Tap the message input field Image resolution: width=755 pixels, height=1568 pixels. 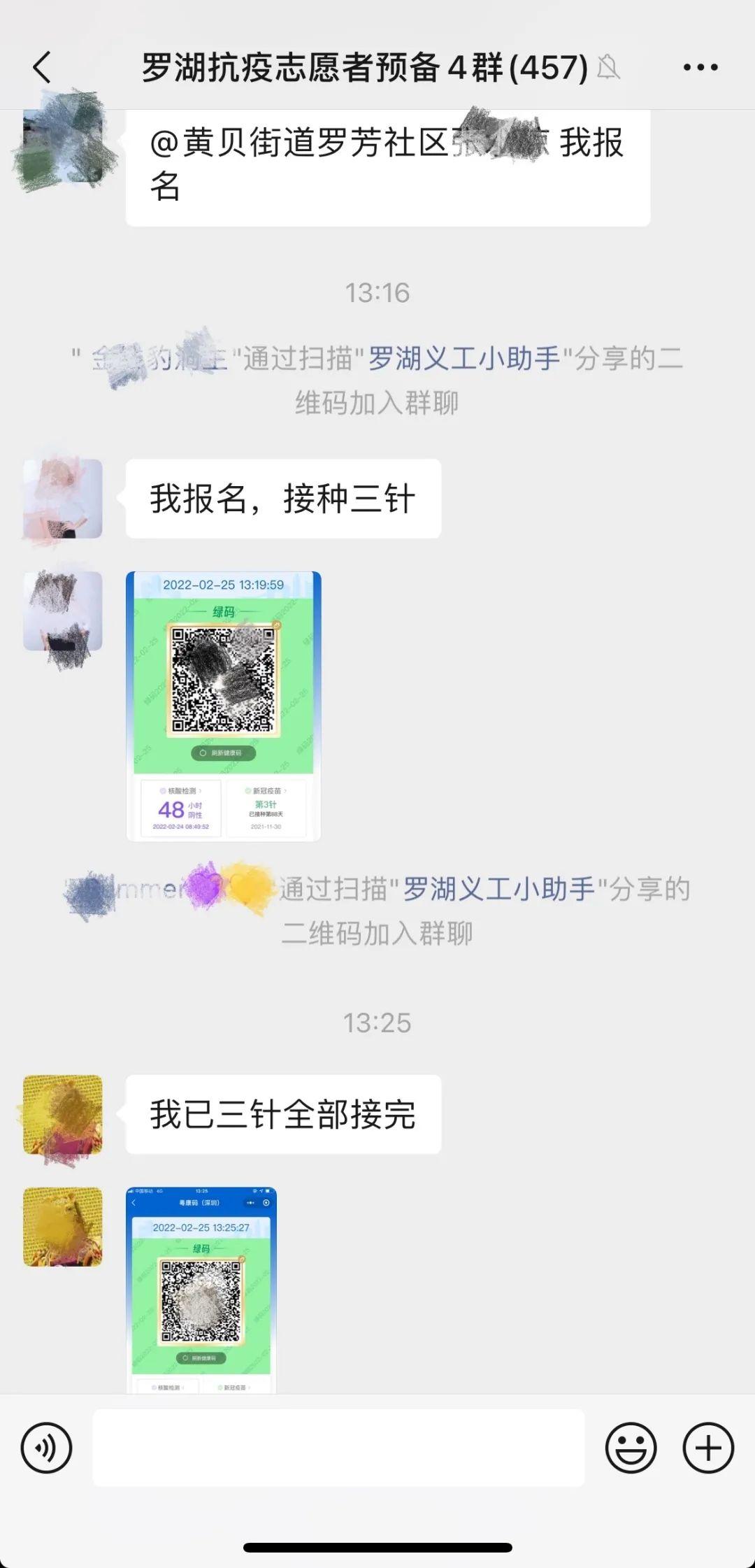click(338, 1447)
